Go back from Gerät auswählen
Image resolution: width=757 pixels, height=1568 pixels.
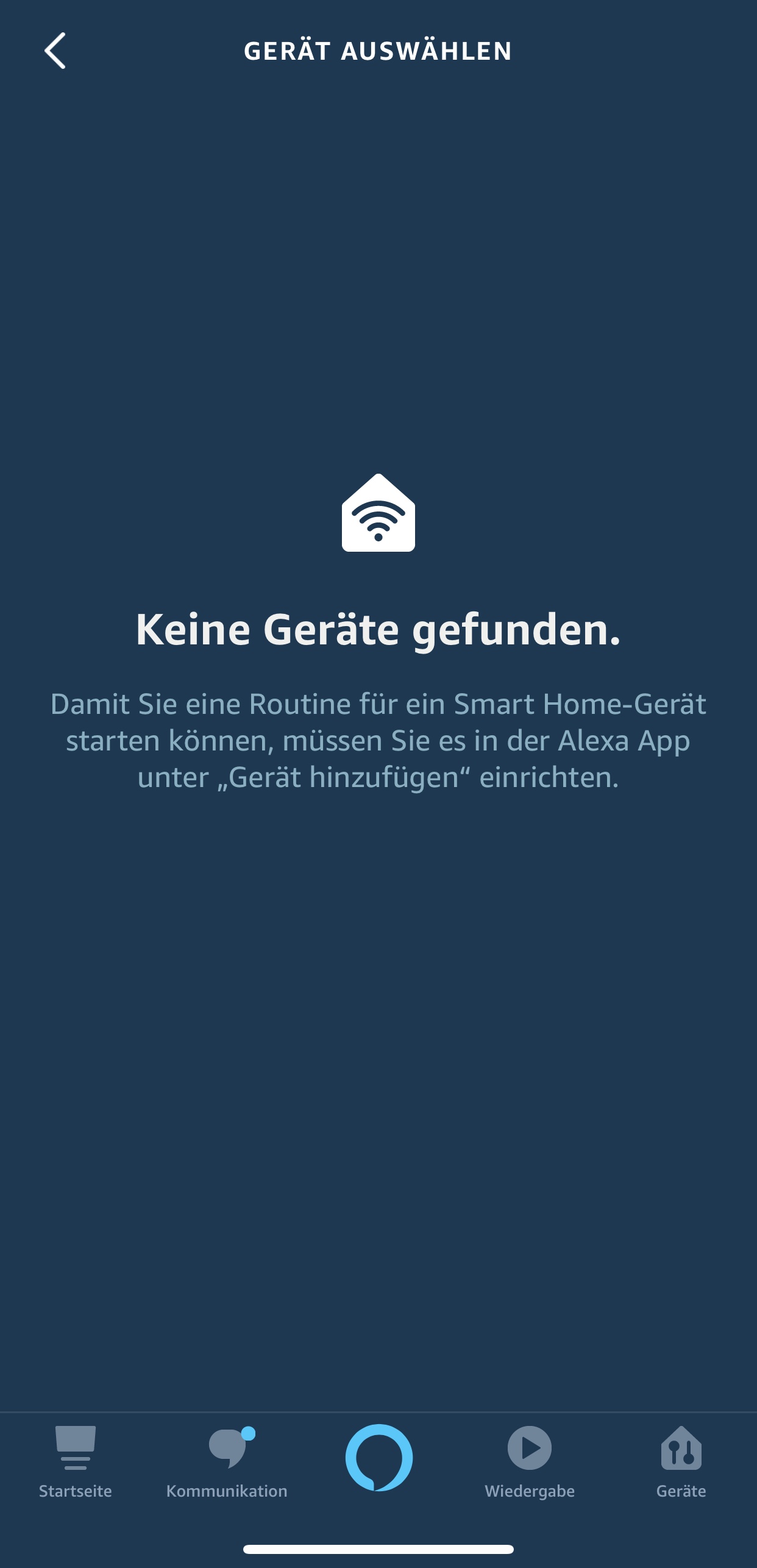click(55, 51)
